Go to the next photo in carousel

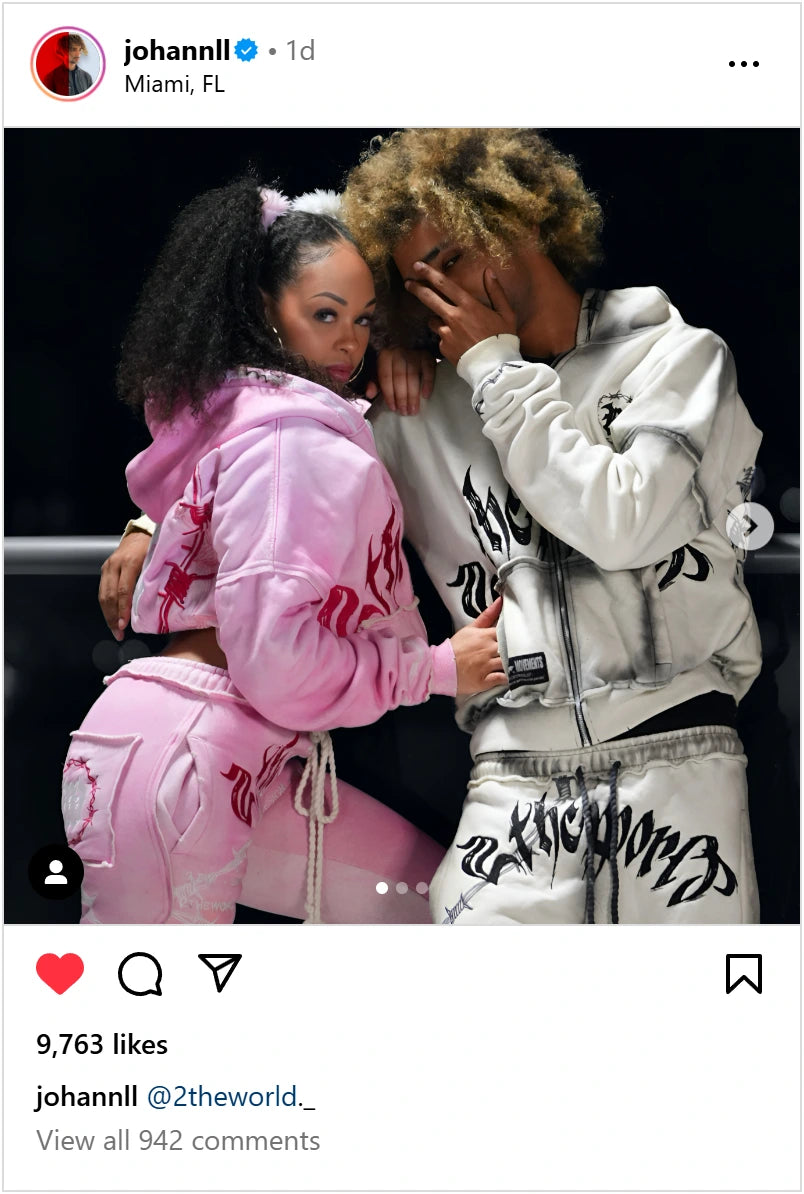click(x=750, y=526)
